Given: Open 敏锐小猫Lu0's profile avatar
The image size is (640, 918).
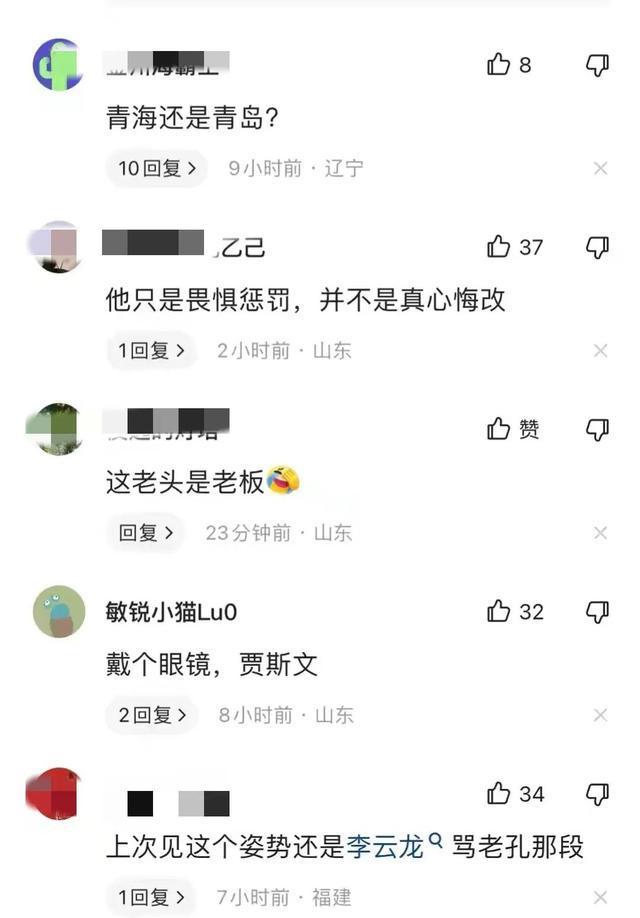Looking at the screenshot, I should click(59, 611).
